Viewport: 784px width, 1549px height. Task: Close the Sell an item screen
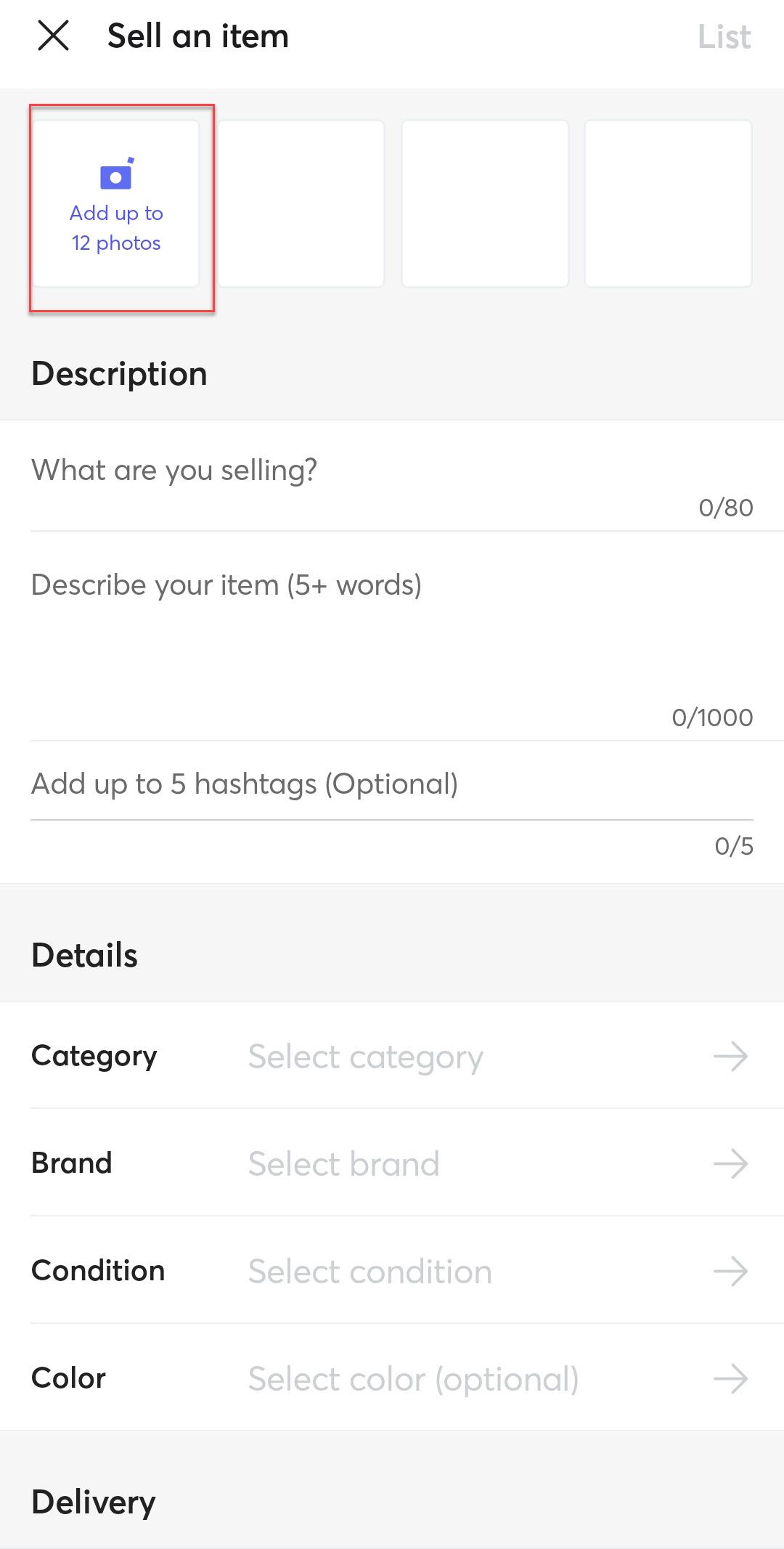coord(53,36)
